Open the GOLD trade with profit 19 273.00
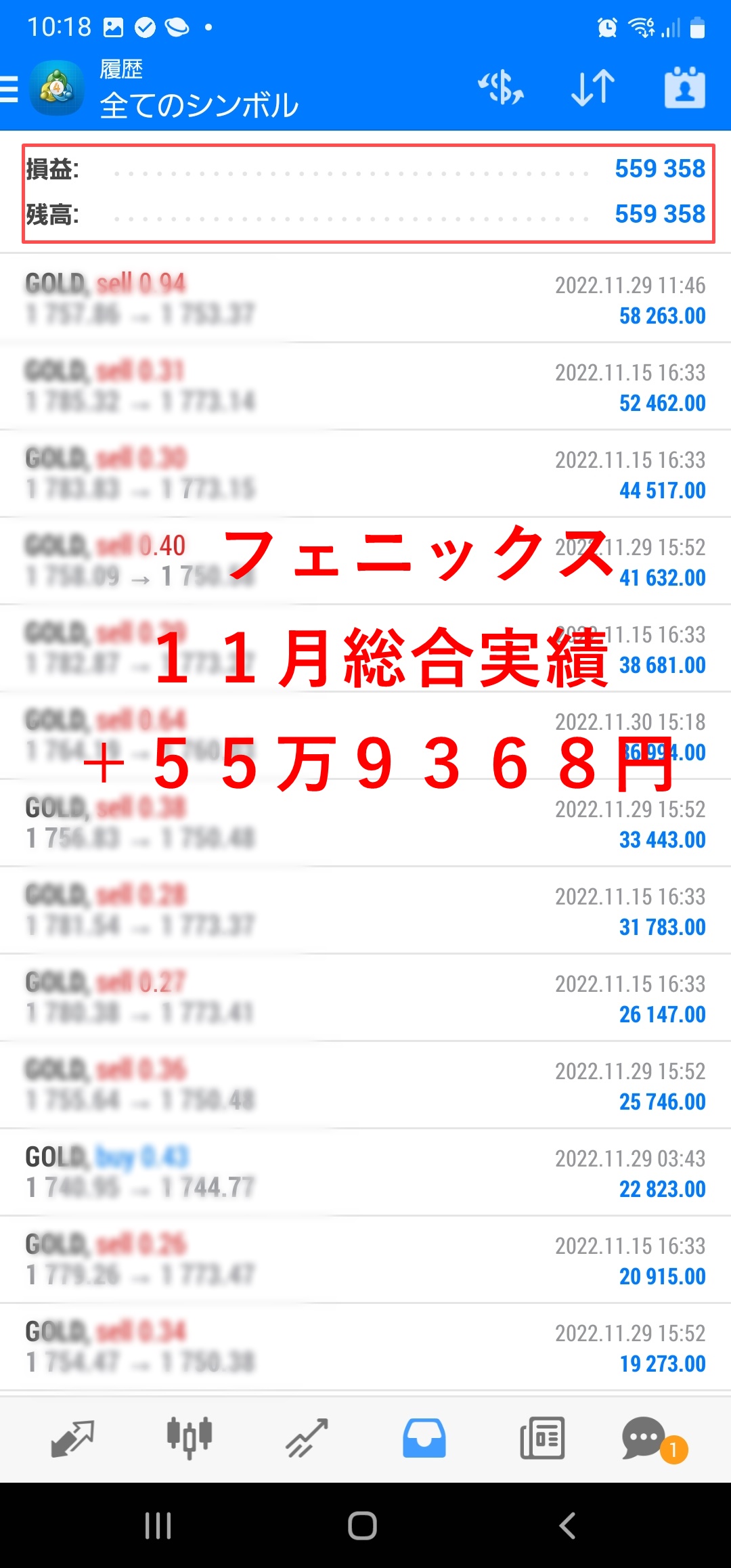The width and height of the screenshot is (731, 1568). [x=365, y=1347]
